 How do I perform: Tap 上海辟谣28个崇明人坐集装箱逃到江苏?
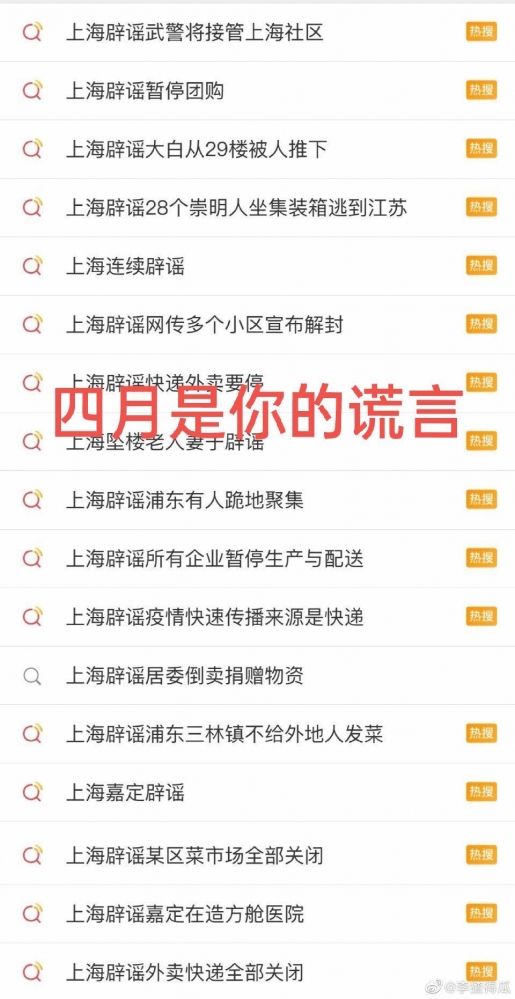(258, 208)
